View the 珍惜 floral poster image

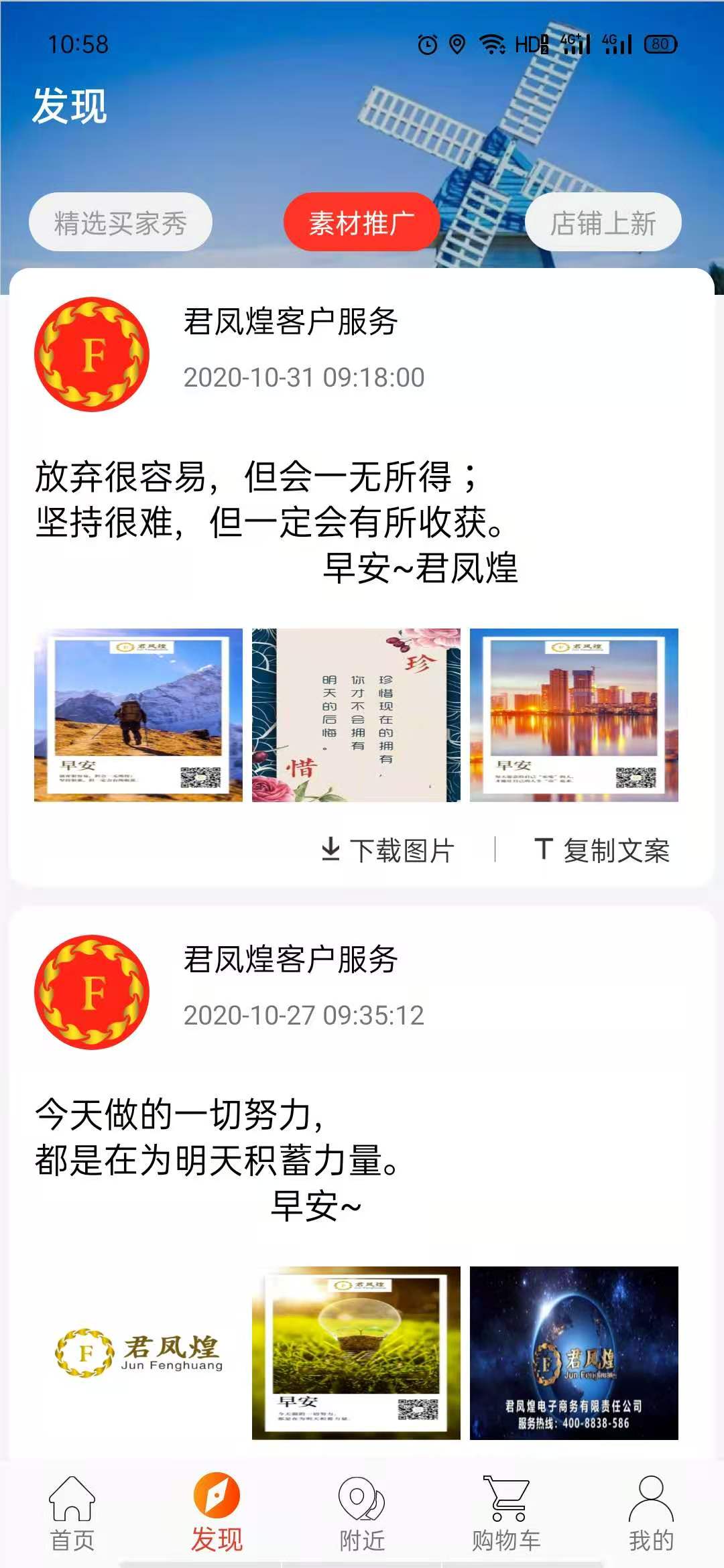[x=356, y=715]
